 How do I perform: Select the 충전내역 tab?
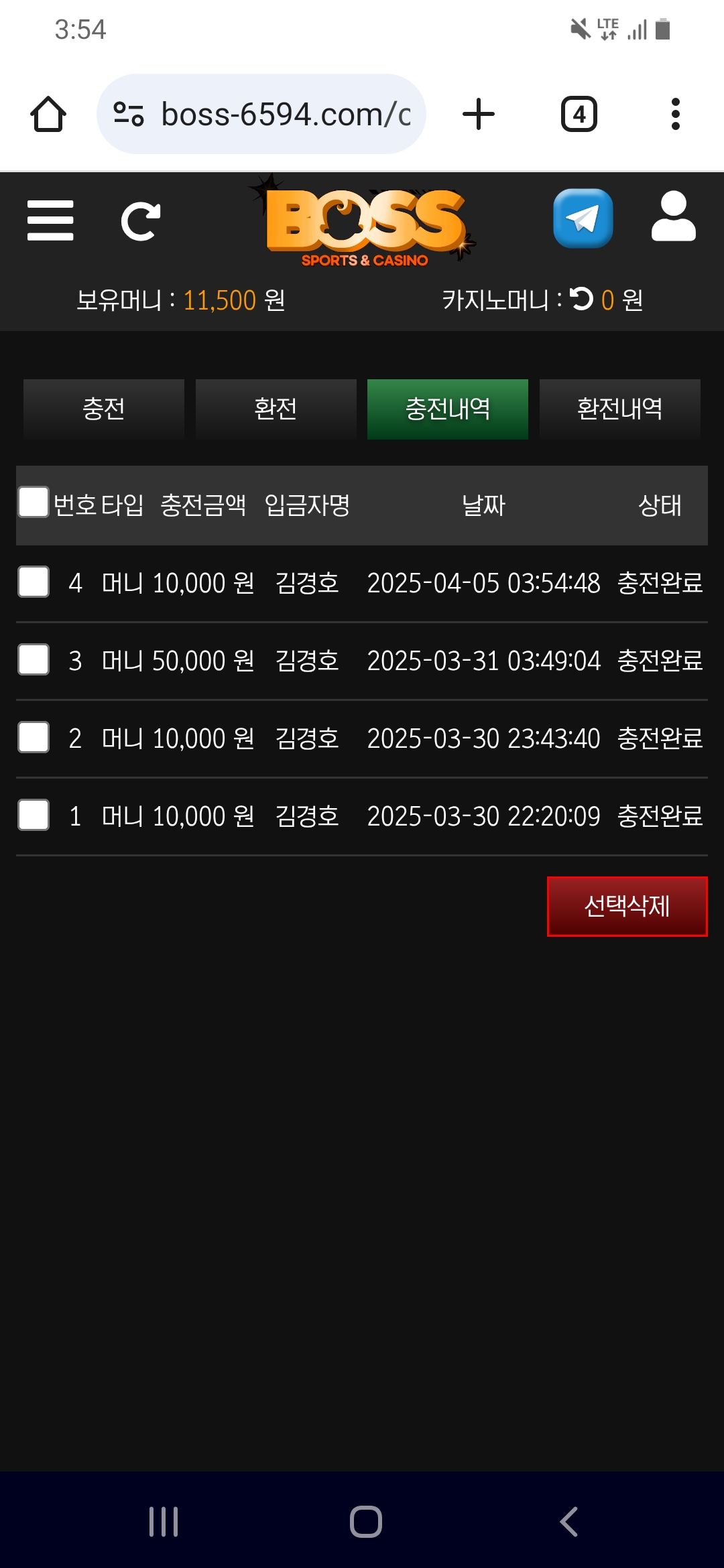(447, 409)
